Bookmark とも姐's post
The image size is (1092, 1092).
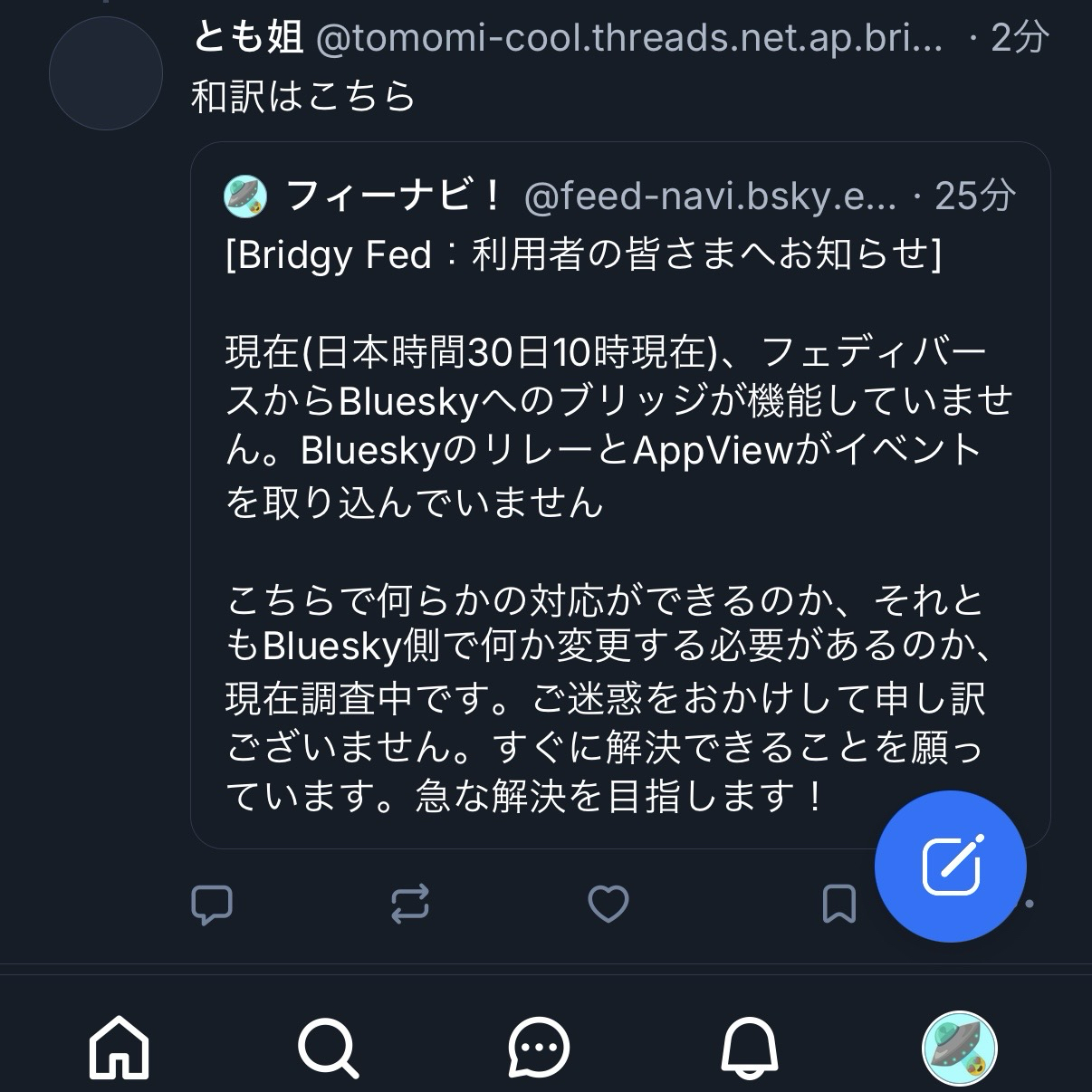(838, 904)
